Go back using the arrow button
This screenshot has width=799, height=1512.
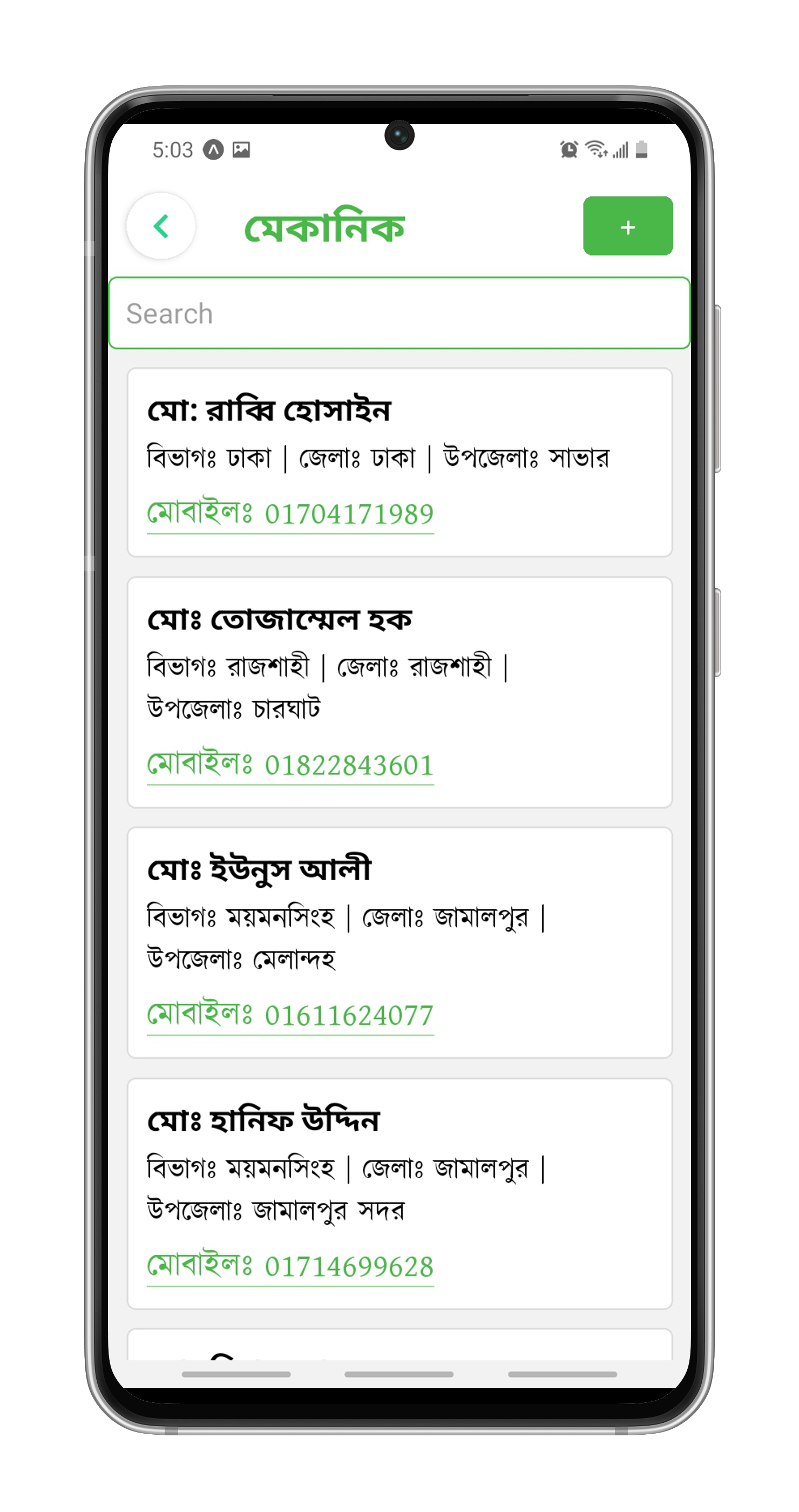(161, 226)
